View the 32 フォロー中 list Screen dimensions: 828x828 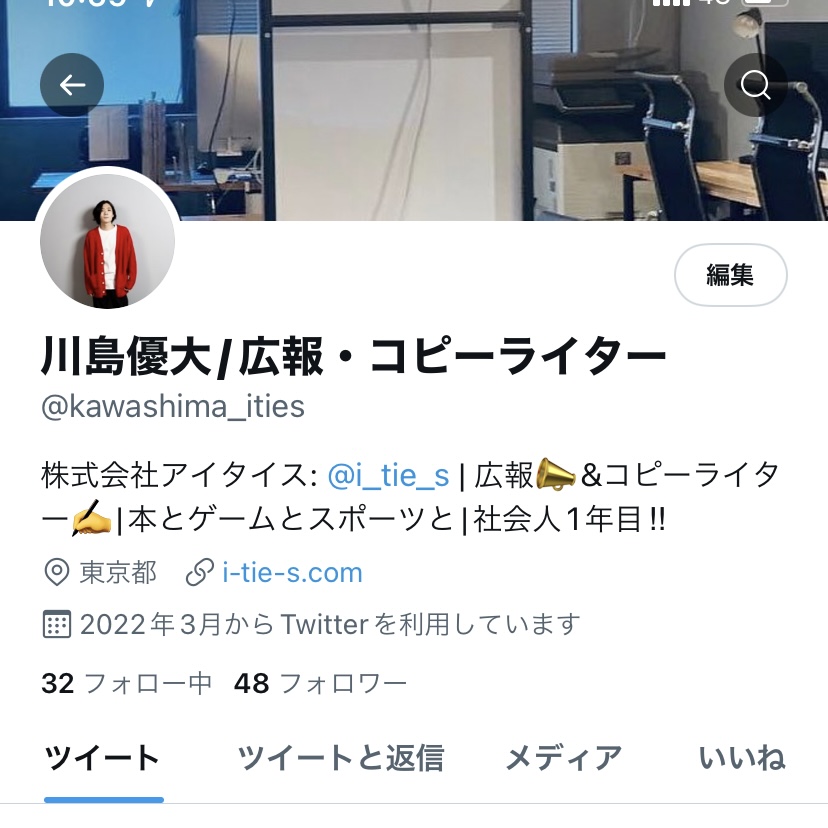[127, 684]
